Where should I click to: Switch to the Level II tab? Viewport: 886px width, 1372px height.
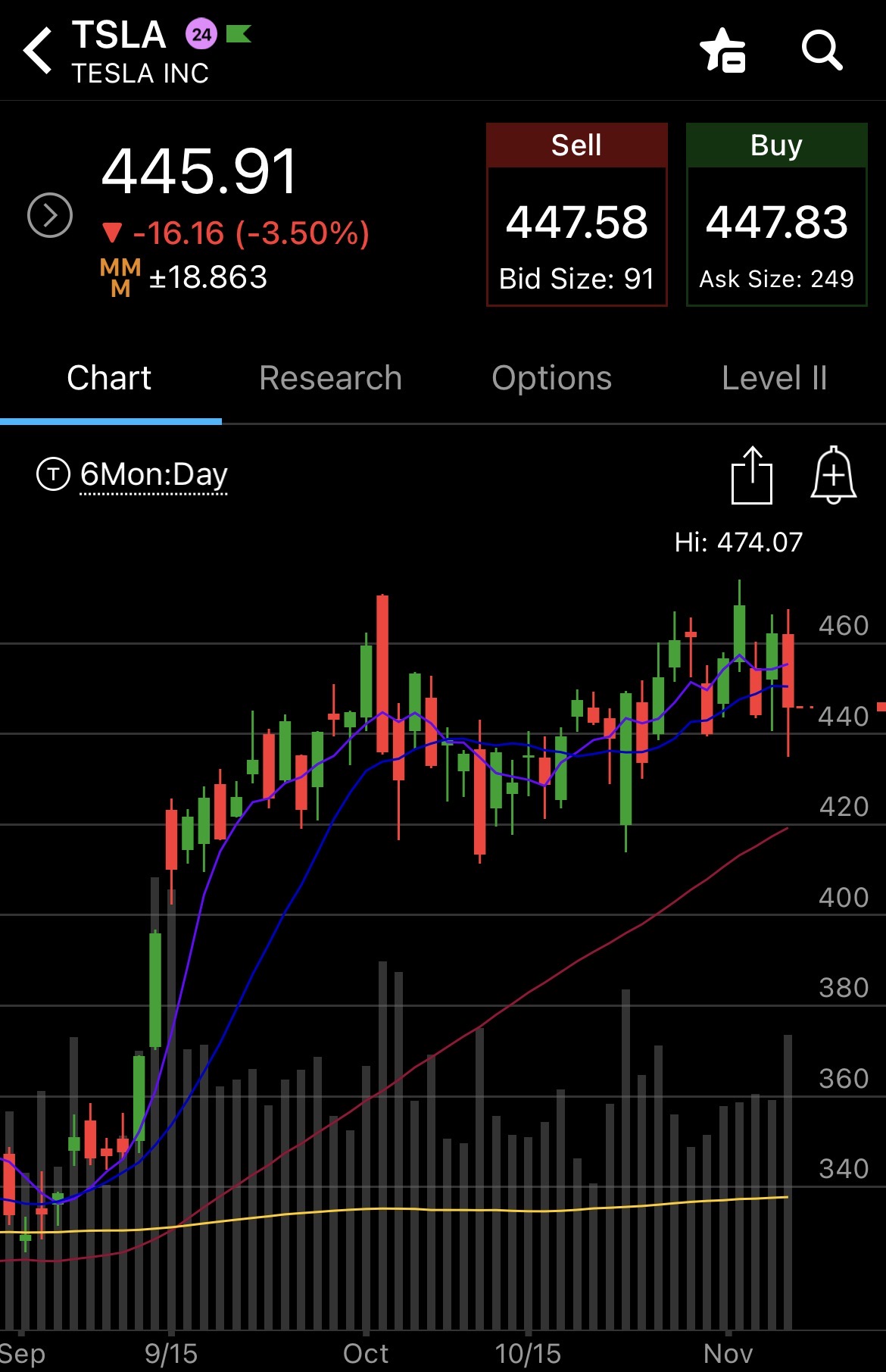[774, 378]
